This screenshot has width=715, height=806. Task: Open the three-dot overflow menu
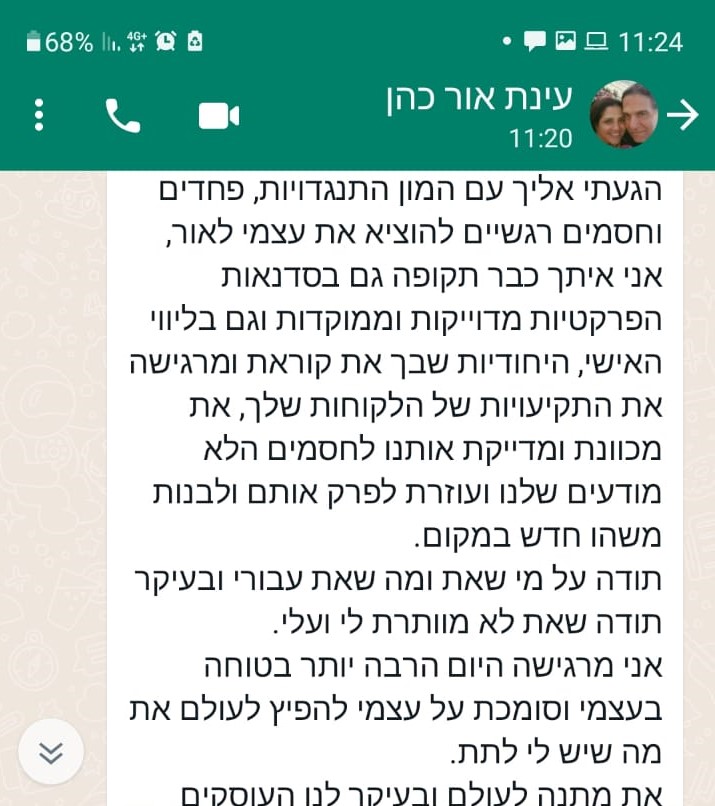[x=39, y=115]
